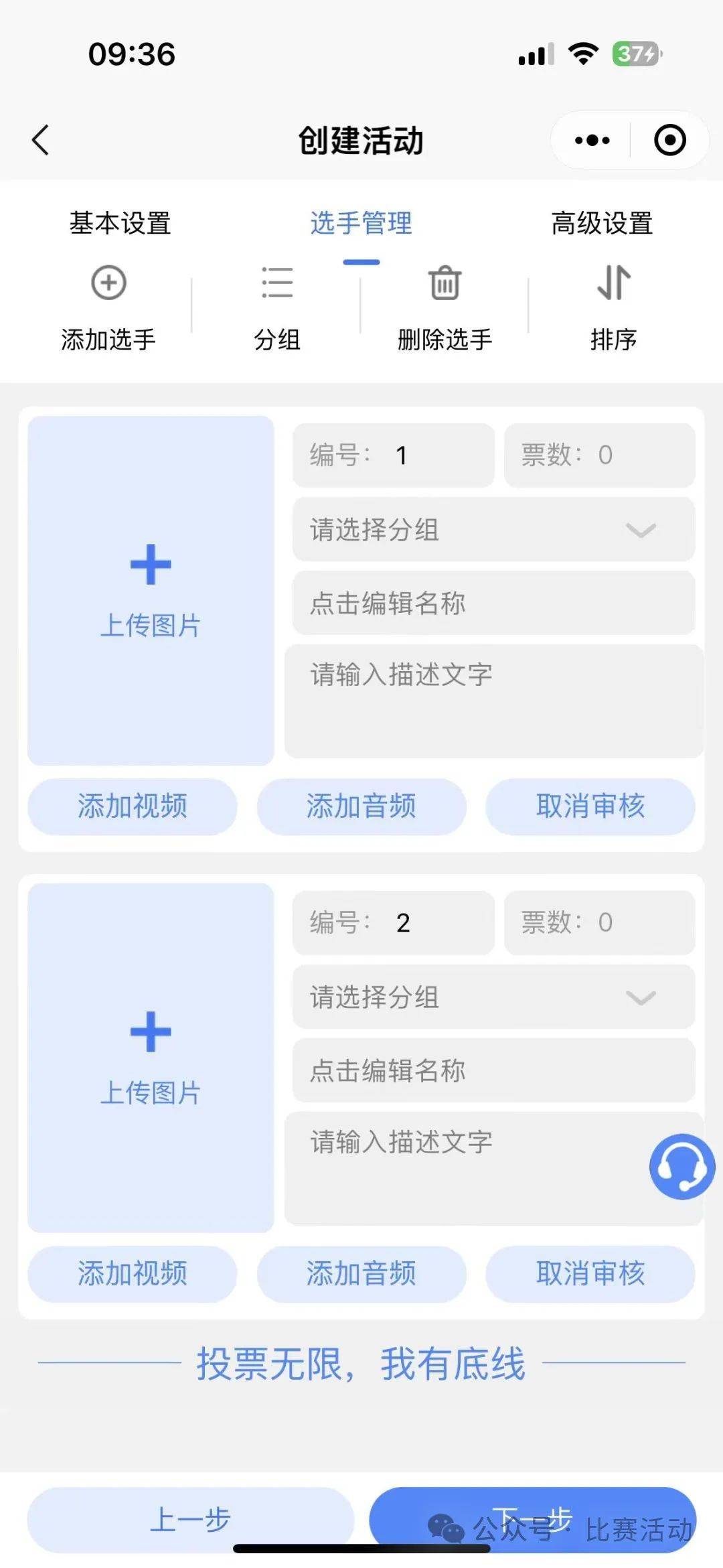Upload an image for contestant number 1
Image resolution: width=723 pixels, height=1568 pixels.
point(151,589)
